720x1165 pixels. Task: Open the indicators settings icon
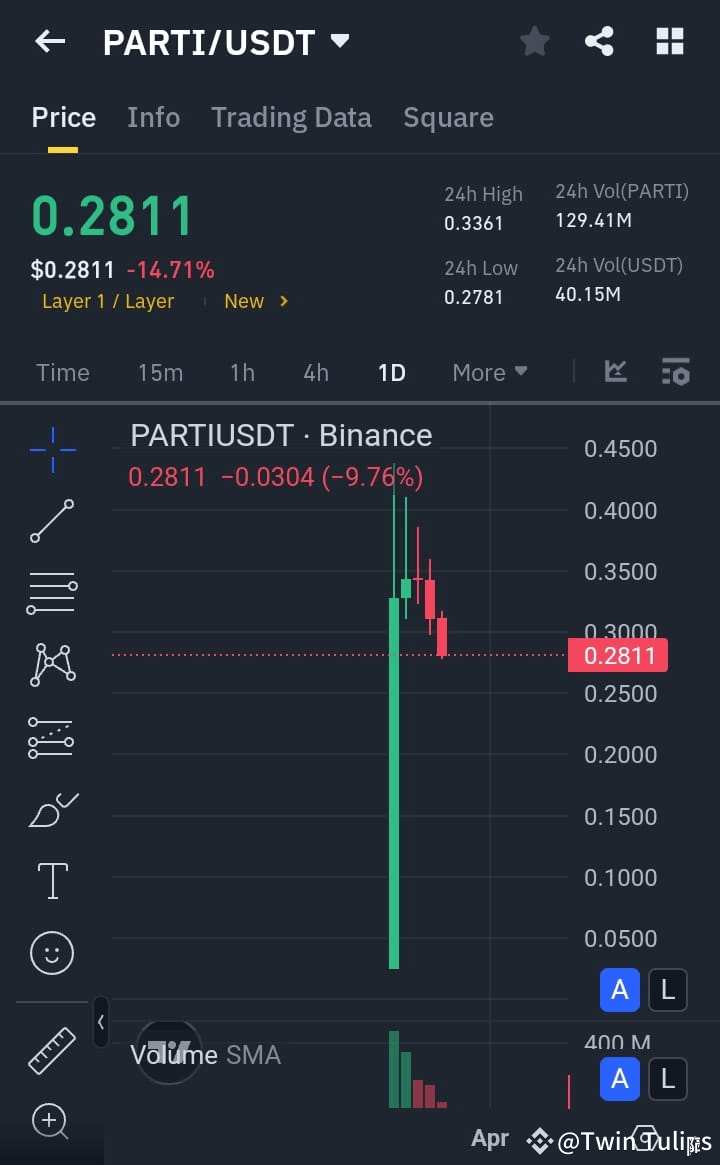(x=676, y=371)
